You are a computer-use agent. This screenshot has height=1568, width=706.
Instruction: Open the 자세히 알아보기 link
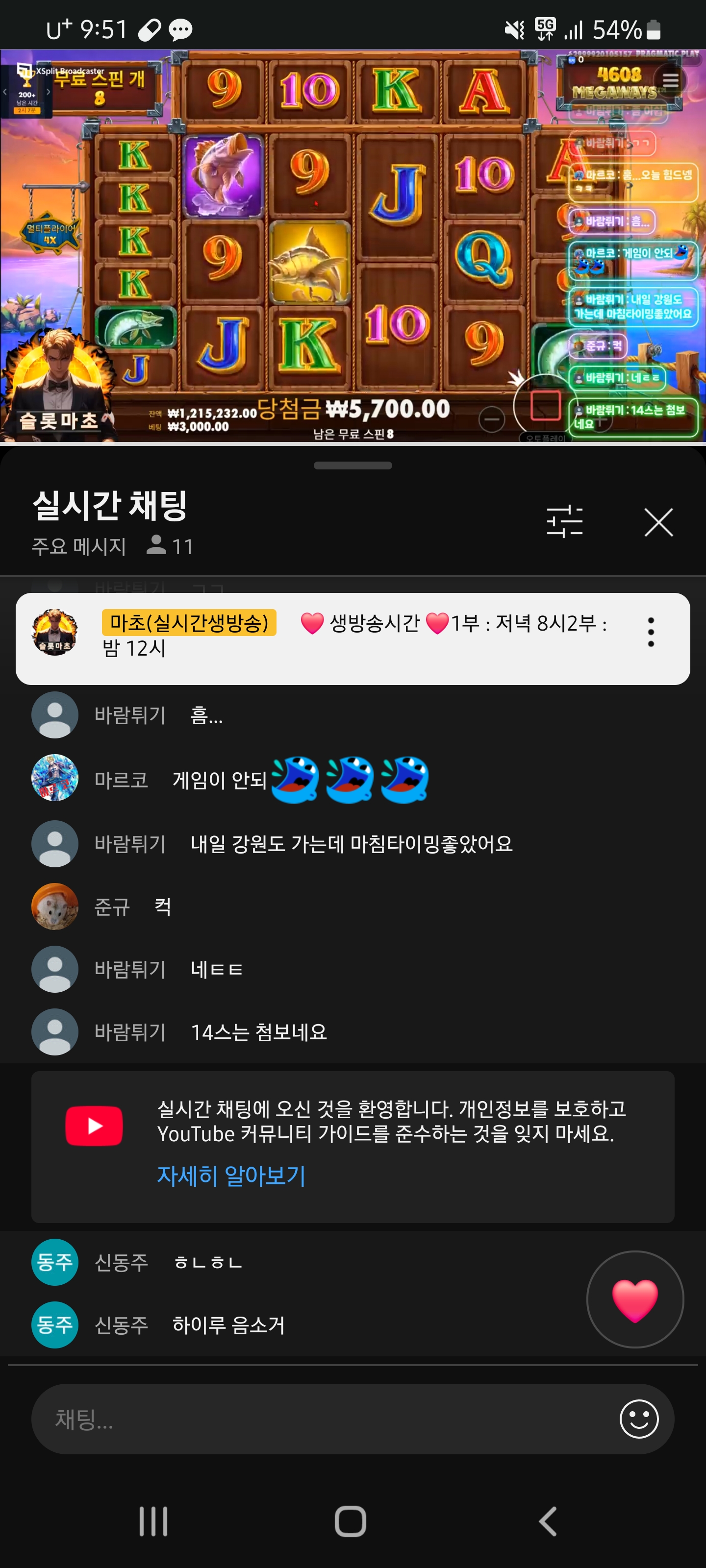click(231, 1176)
